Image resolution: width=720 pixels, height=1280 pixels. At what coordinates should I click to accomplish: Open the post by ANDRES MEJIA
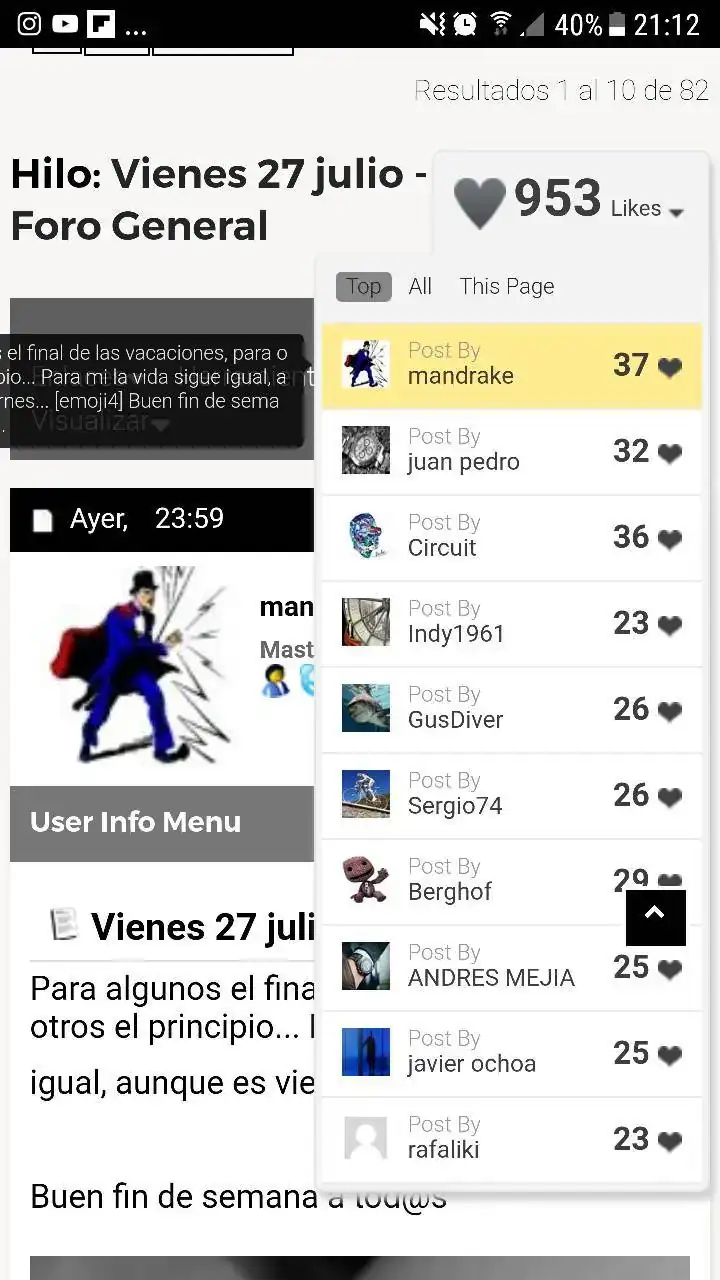tap(511, 967)
